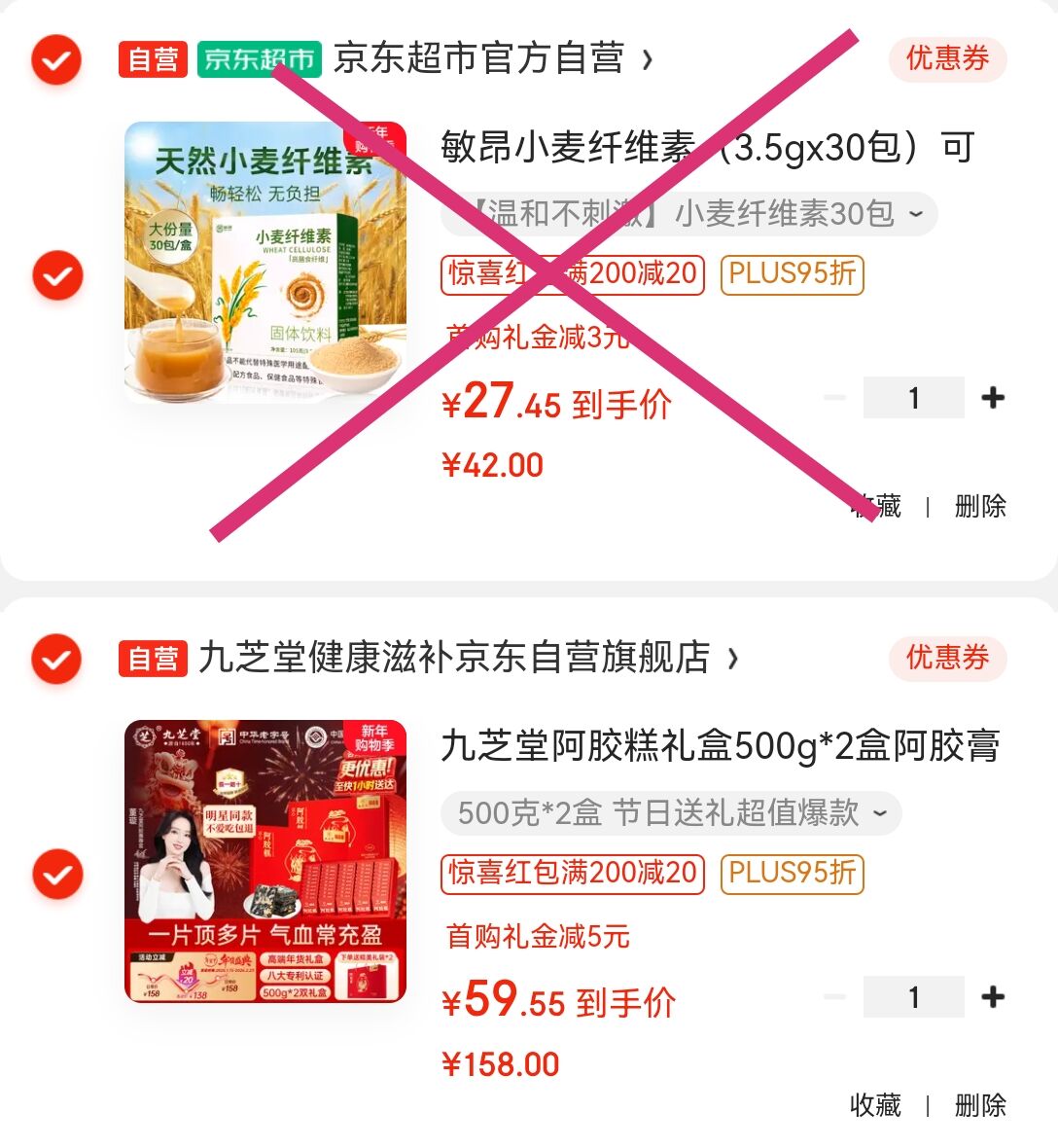This screenshot has width=1058, height=1148.
Task: Delete 九芝堂阿胶糕礼盒 from the cart
Action: [x=979, y=1105]
